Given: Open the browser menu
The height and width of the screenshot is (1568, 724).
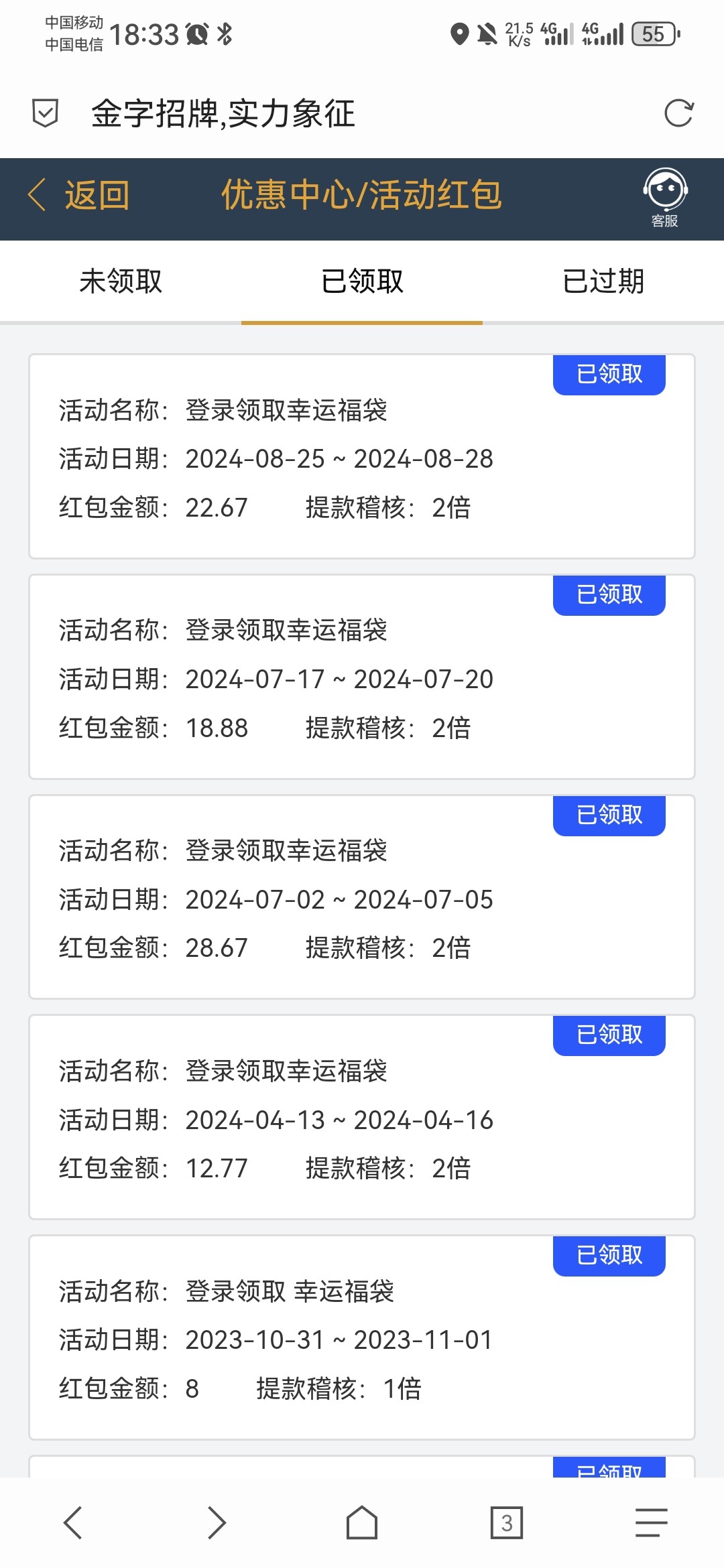Looking at the screenshot, I should pos(652,1523).
